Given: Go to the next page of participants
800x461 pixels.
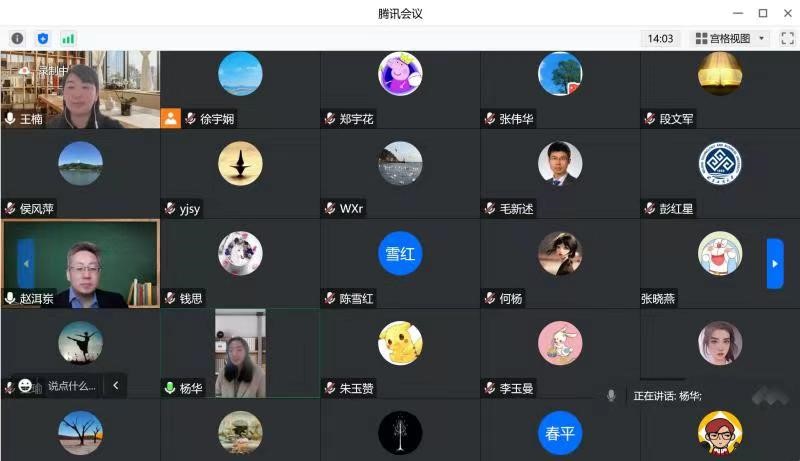Looking at the screenshot, I should click(775, 262).
